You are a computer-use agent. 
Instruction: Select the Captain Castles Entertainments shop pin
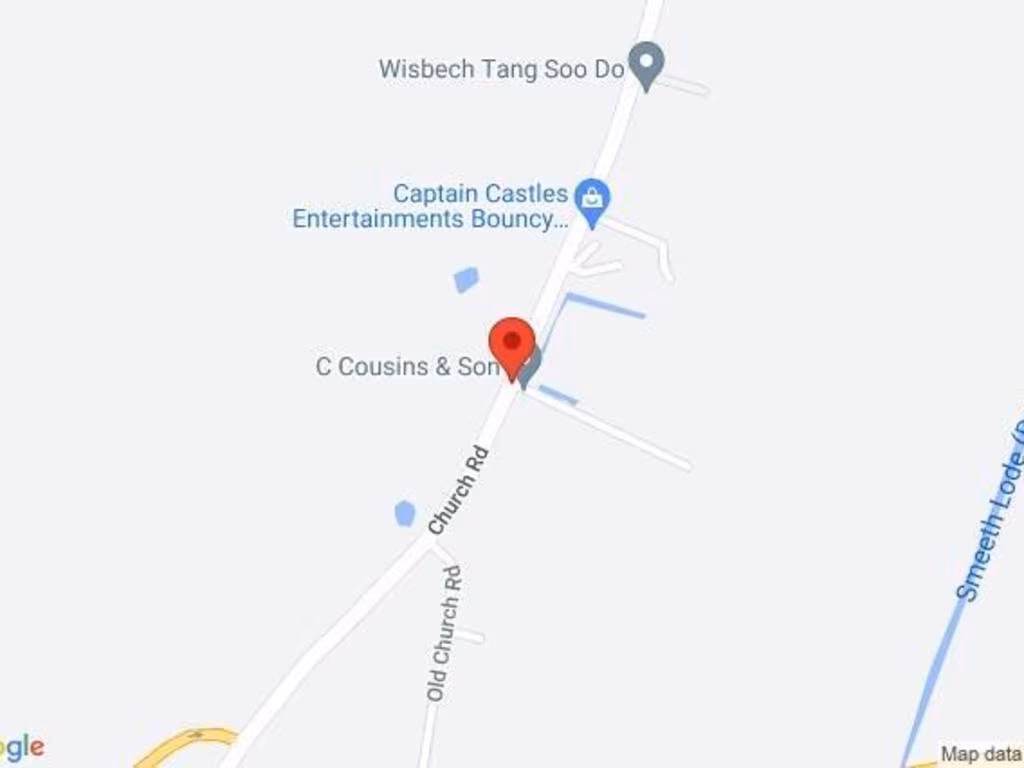pos(594,201)
